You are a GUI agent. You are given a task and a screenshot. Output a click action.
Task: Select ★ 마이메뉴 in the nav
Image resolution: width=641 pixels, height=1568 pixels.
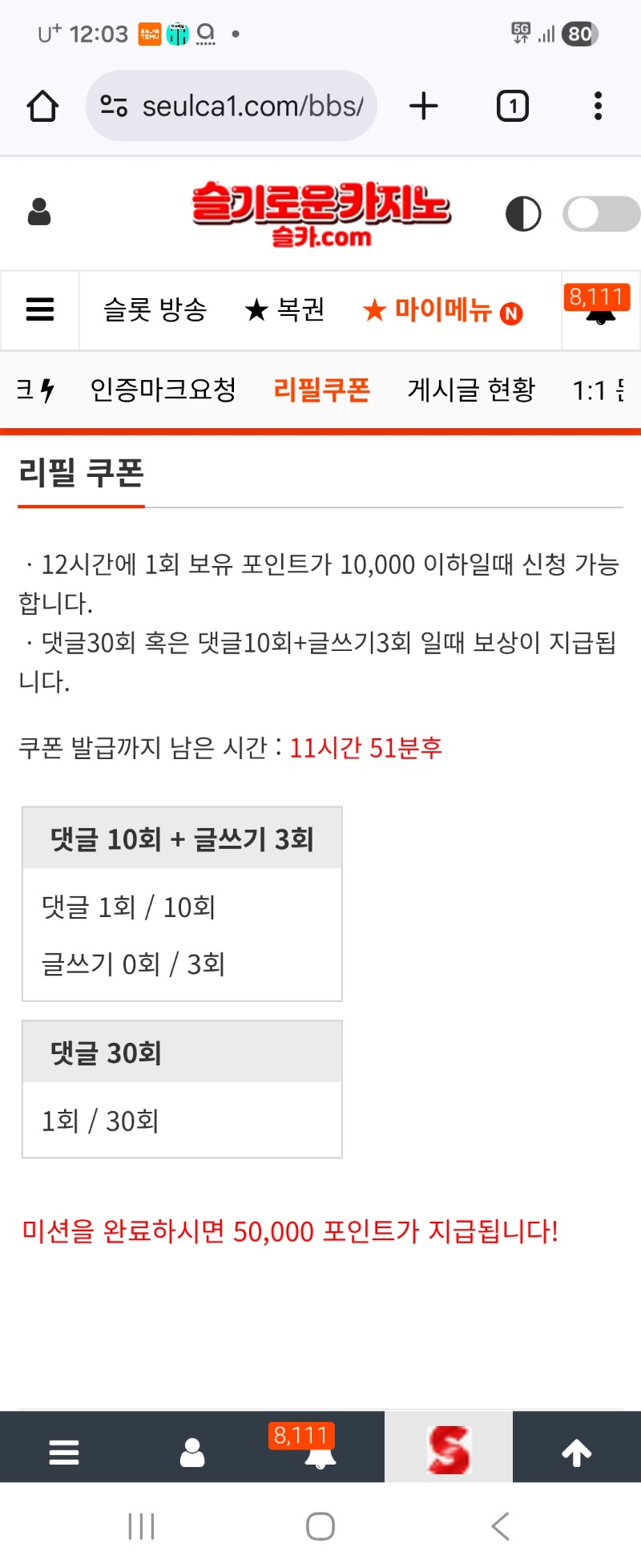(x=441, y=310)
